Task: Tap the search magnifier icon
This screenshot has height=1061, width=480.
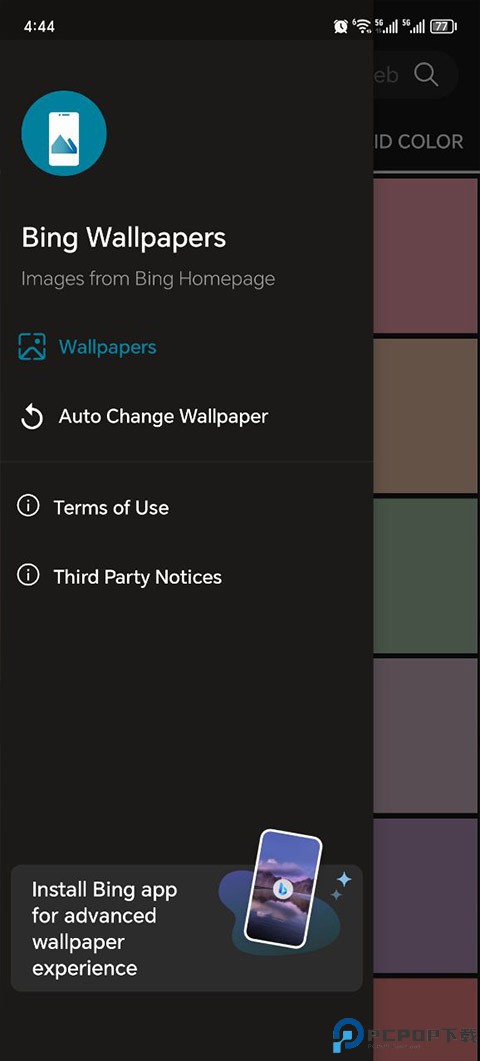Action: [427, 74]
